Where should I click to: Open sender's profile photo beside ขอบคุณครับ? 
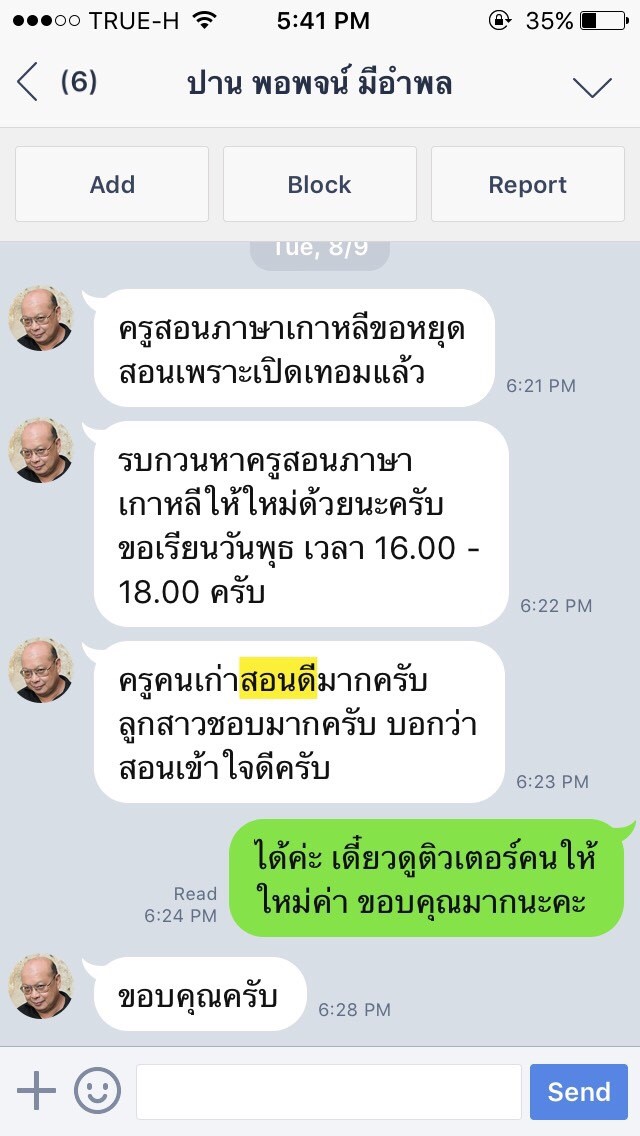[x=41, y=986]
